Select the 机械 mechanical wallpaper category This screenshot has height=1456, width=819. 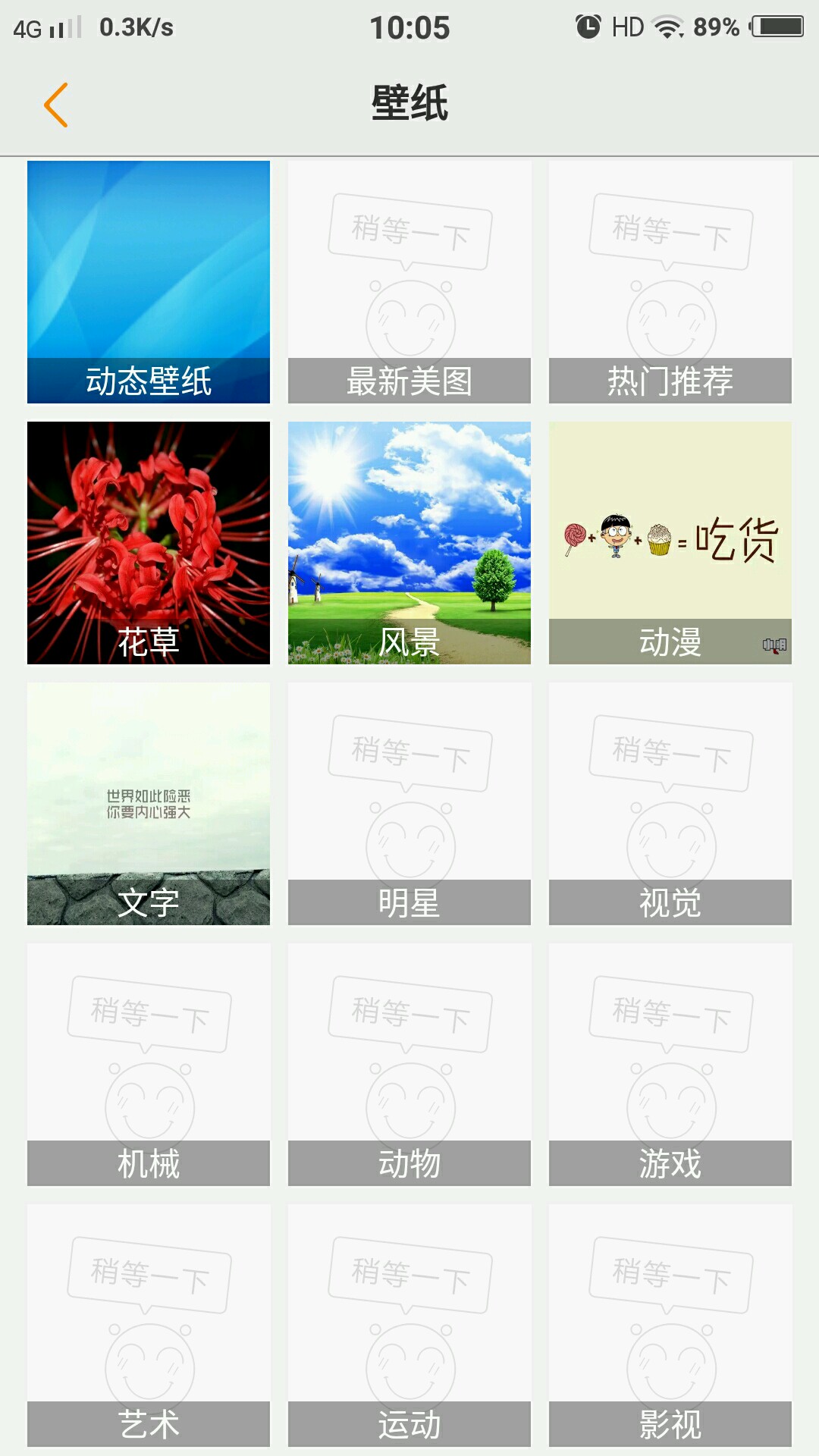click(x=149, y=1062)
